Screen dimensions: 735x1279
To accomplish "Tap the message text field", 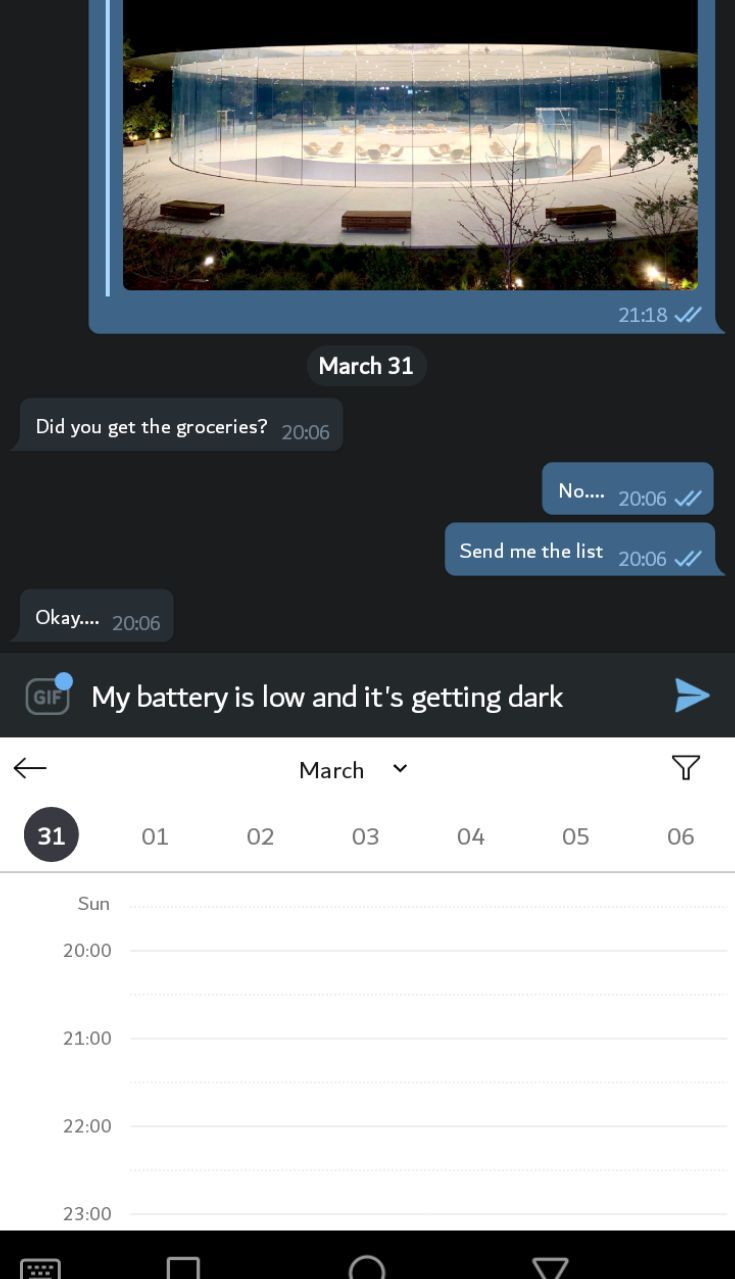I will tap(370, 696).
